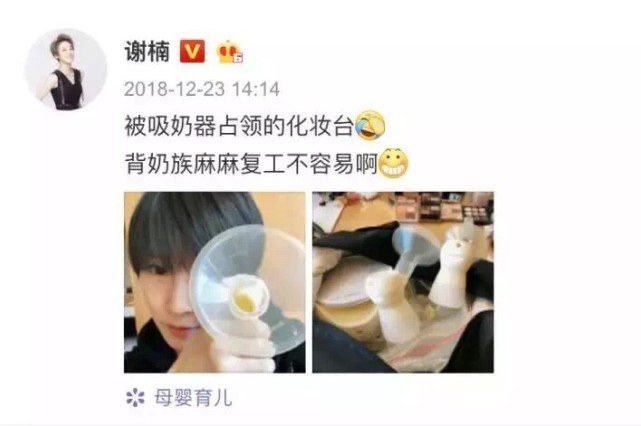Open the selfie photo with breast pump
Screen dimensions: 641x426
click(214, 282)
